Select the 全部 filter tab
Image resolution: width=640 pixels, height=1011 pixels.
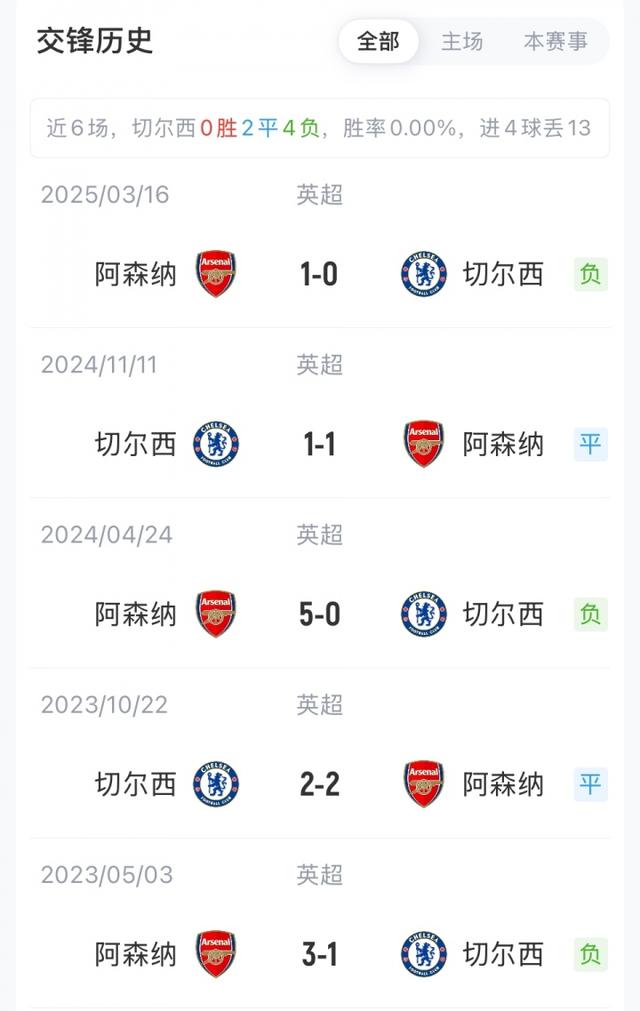(378, 42)
